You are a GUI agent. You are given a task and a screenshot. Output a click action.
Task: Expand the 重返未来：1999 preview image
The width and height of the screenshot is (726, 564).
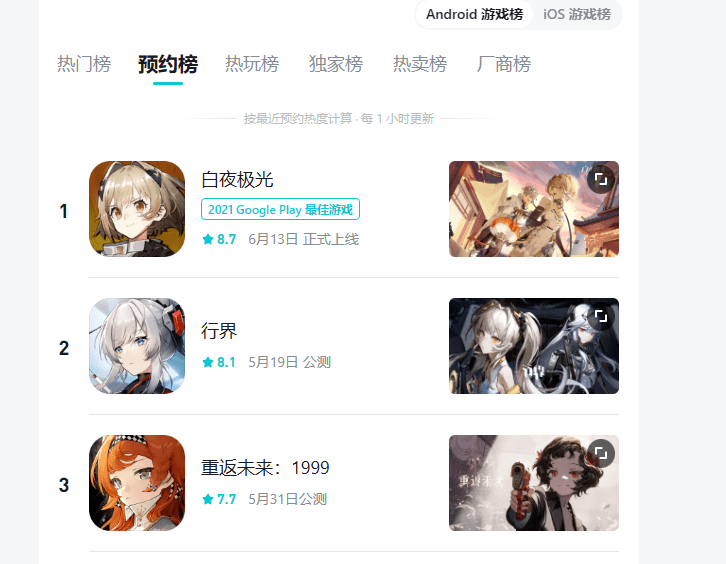(601, 453)
